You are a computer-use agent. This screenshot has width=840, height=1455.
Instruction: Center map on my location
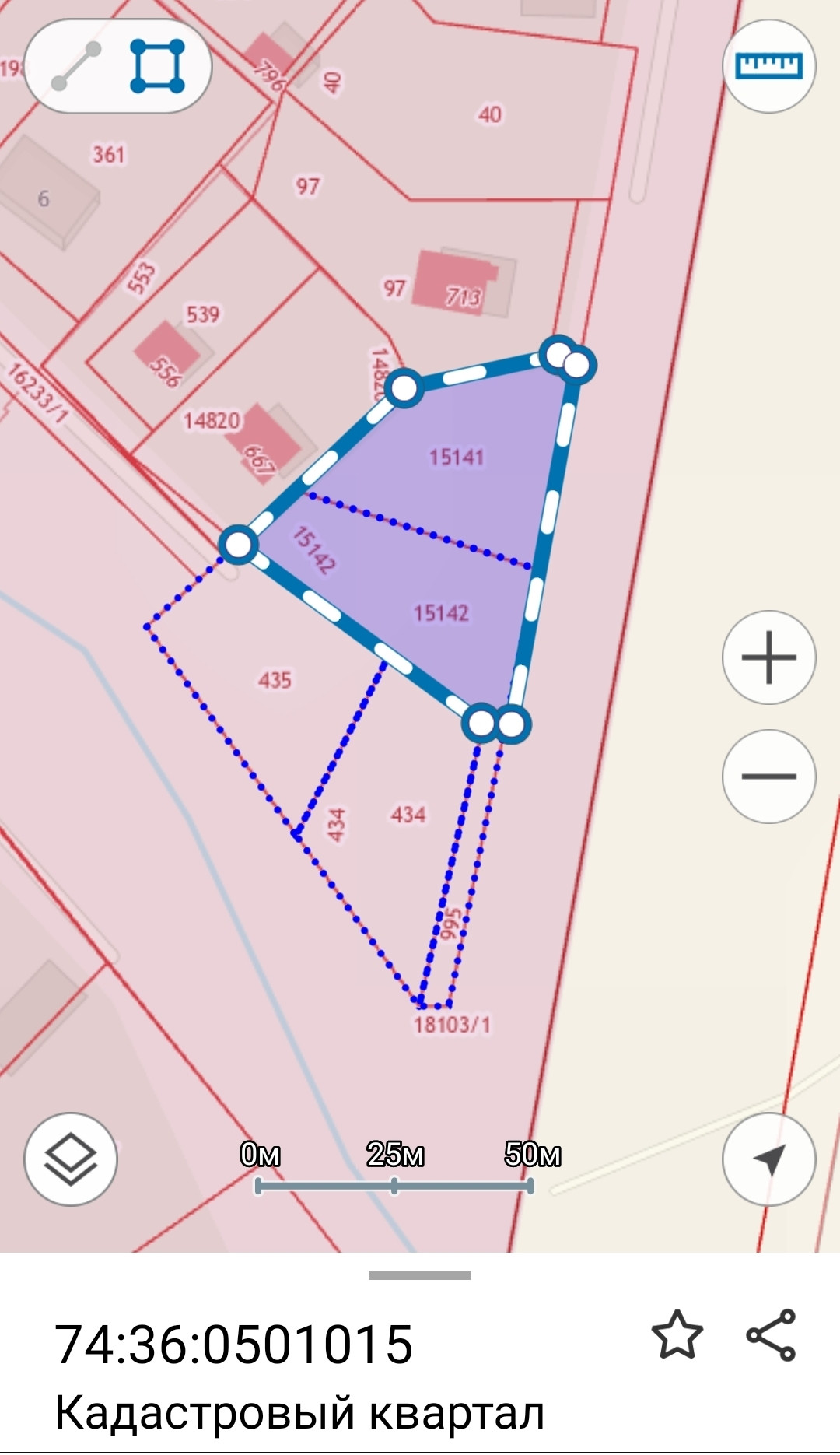[x=768, y=1159]
